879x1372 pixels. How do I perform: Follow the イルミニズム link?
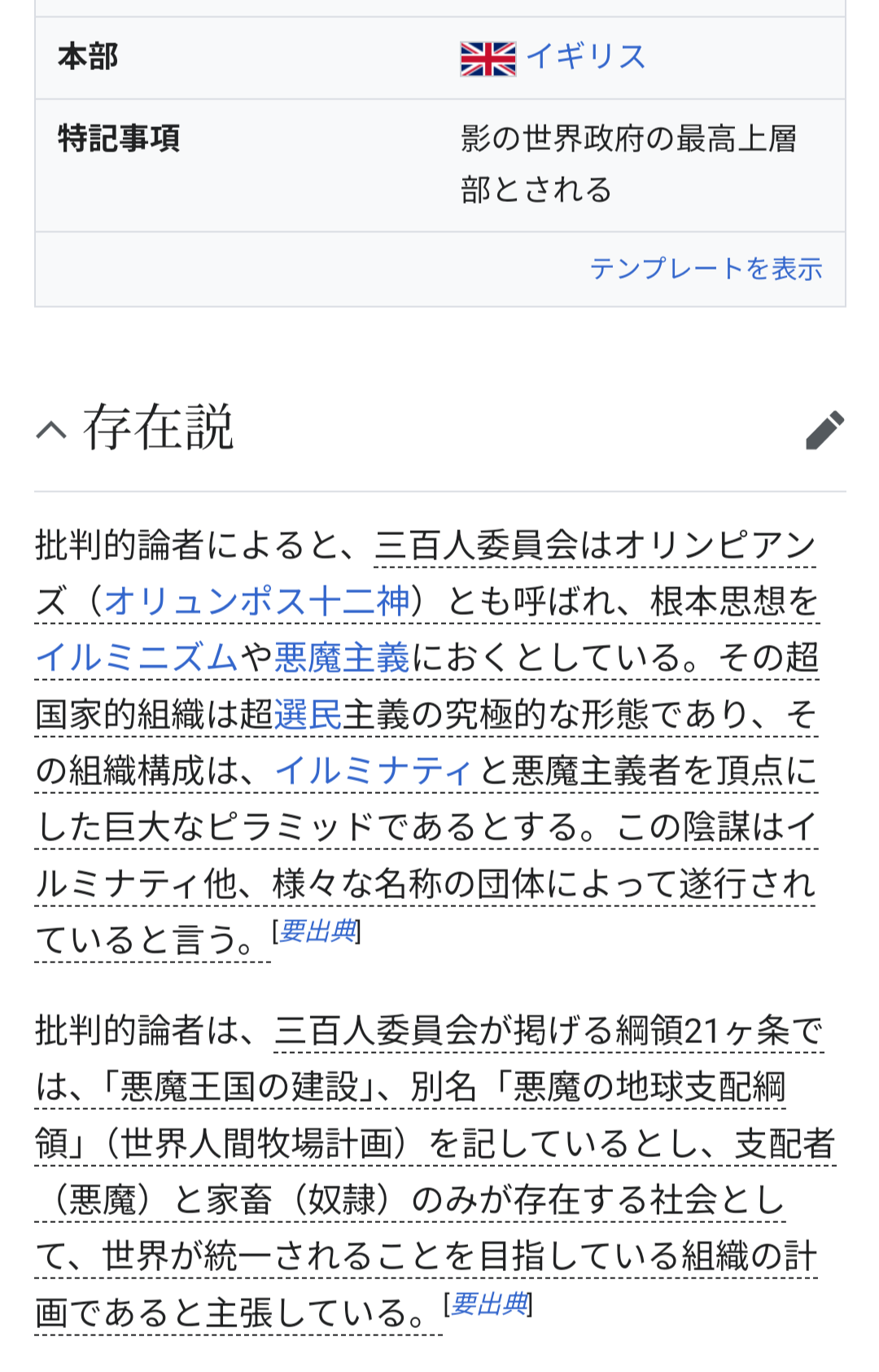137,658
